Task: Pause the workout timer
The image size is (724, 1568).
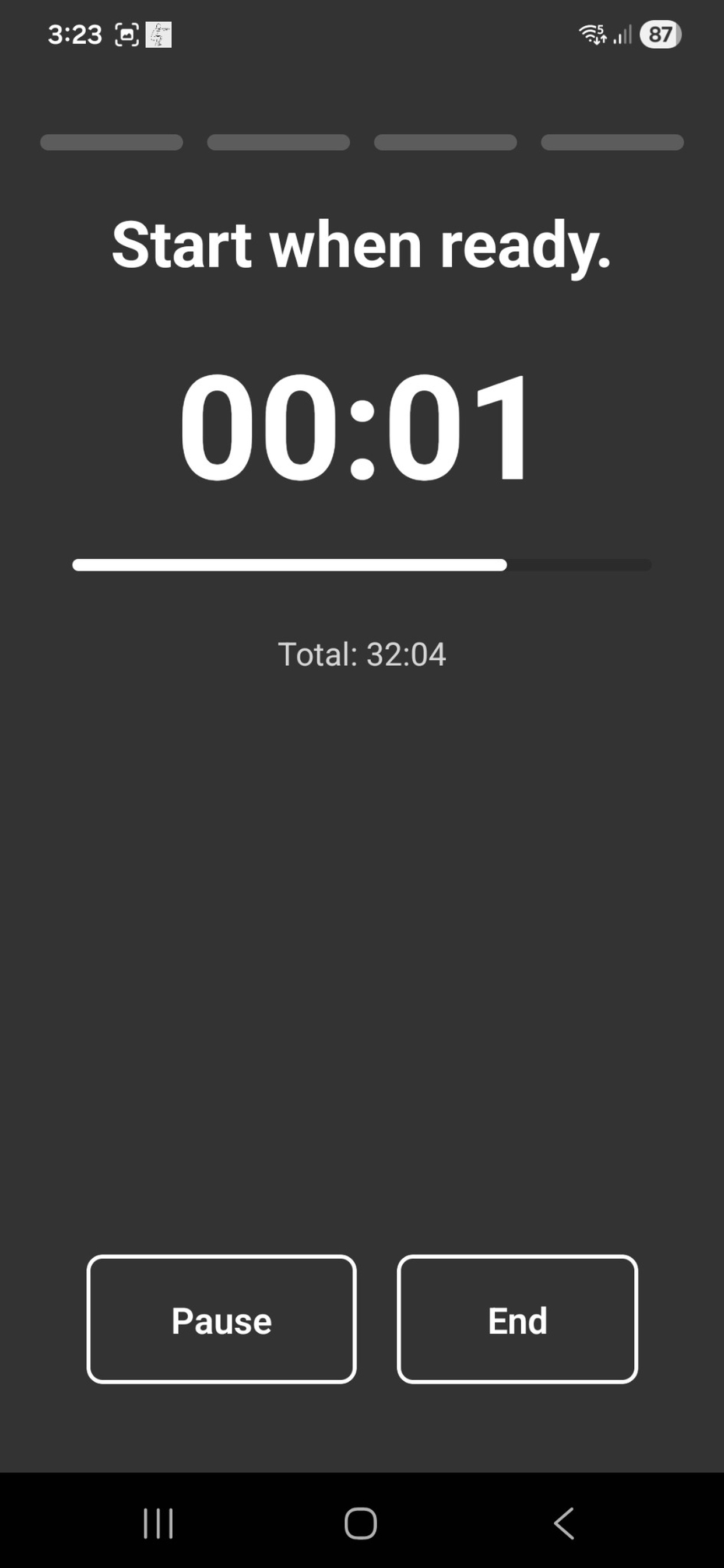Action: tap(222, 1321)
